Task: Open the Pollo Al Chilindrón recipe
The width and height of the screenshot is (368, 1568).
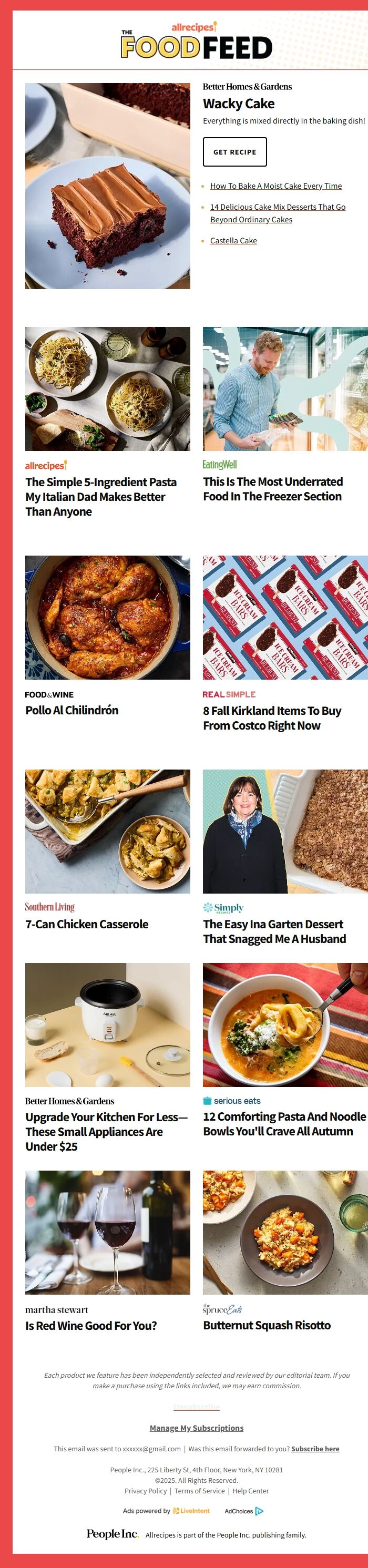Action: (x=72, y=710)
